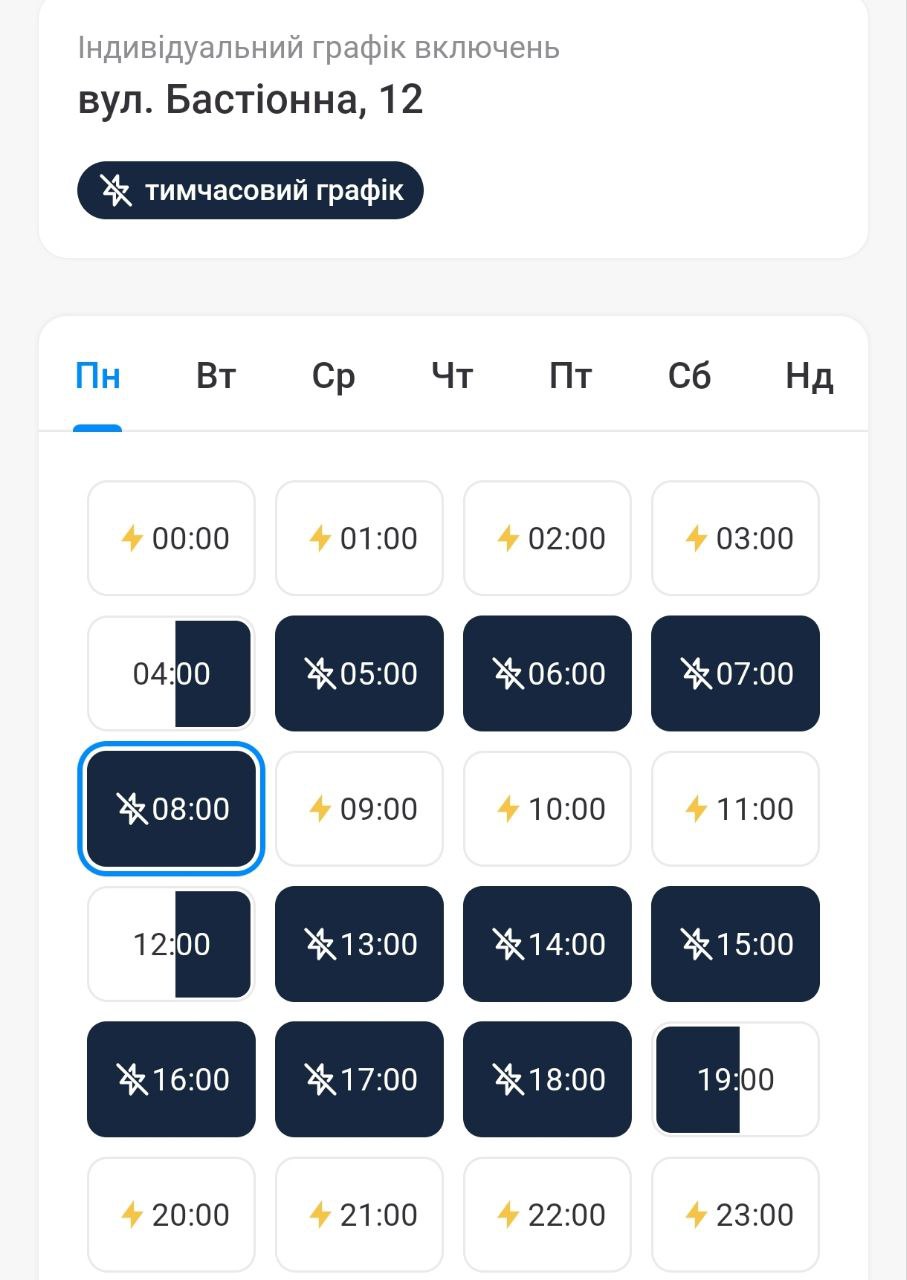Tap the 14:00 outage hour
This screenshot has height=1280, width=907.
547,944
